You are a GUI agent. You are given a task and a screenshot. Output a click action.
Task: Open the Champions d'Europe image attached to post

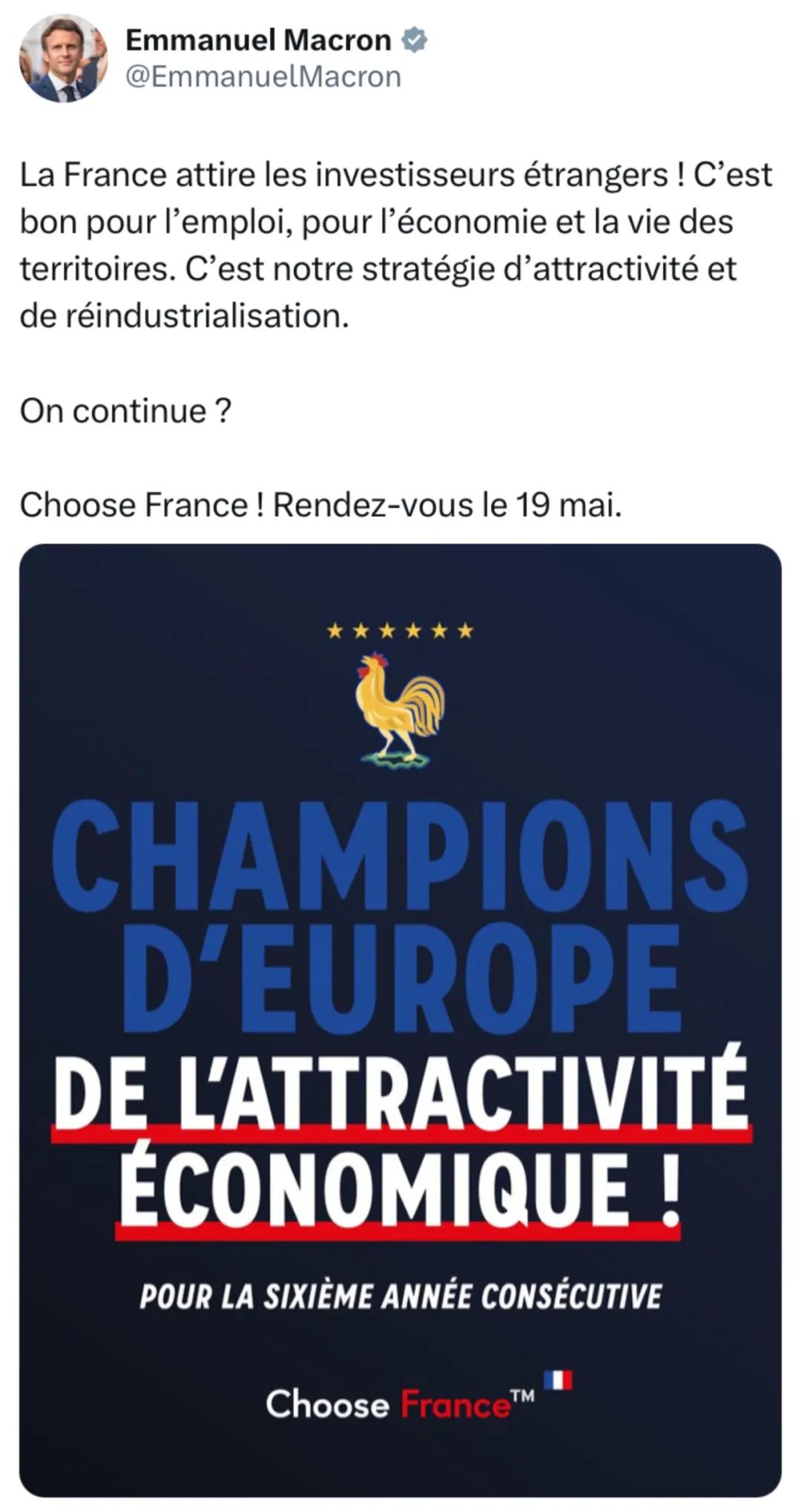pyautogui.click(x=400, y=1019)
